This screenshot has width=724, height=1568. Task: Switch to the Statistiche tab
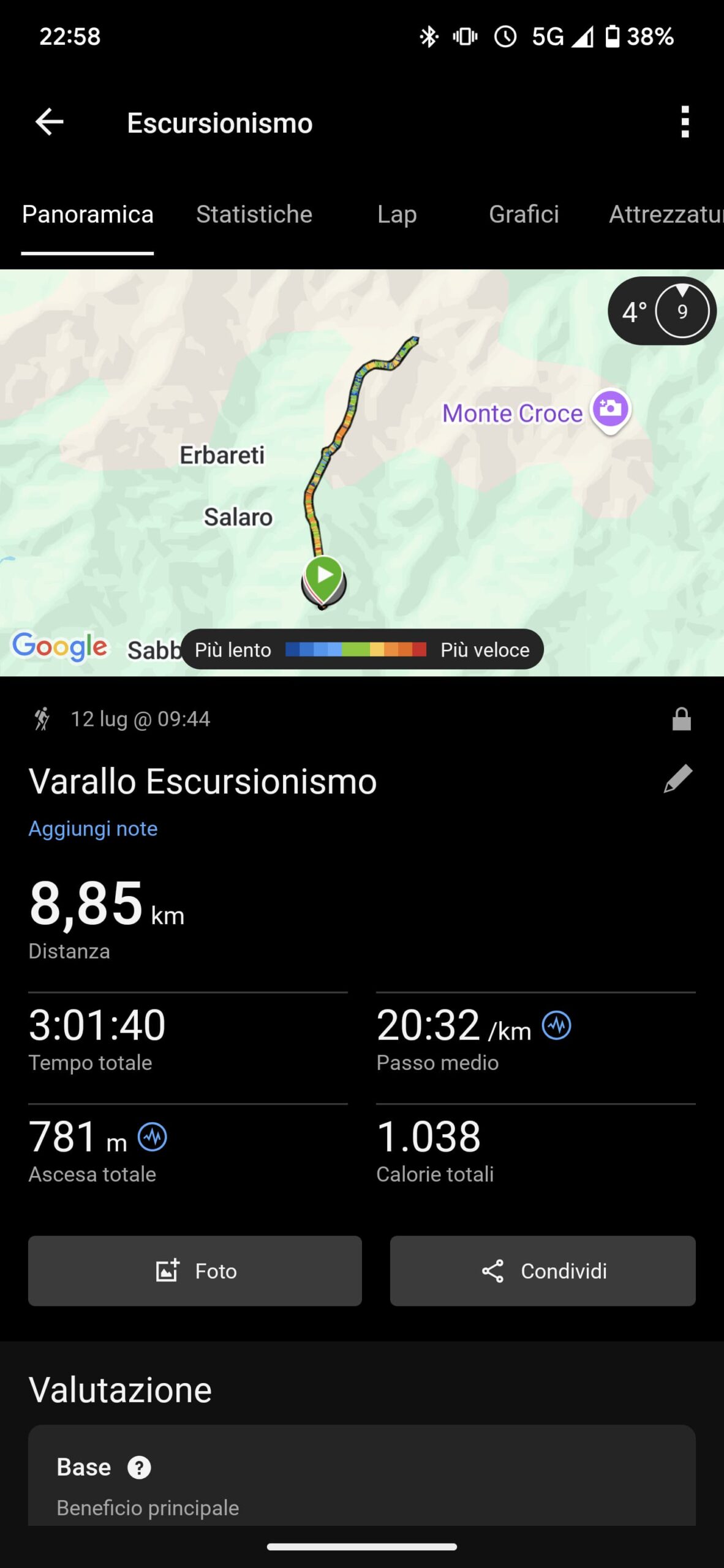(254, 214)
